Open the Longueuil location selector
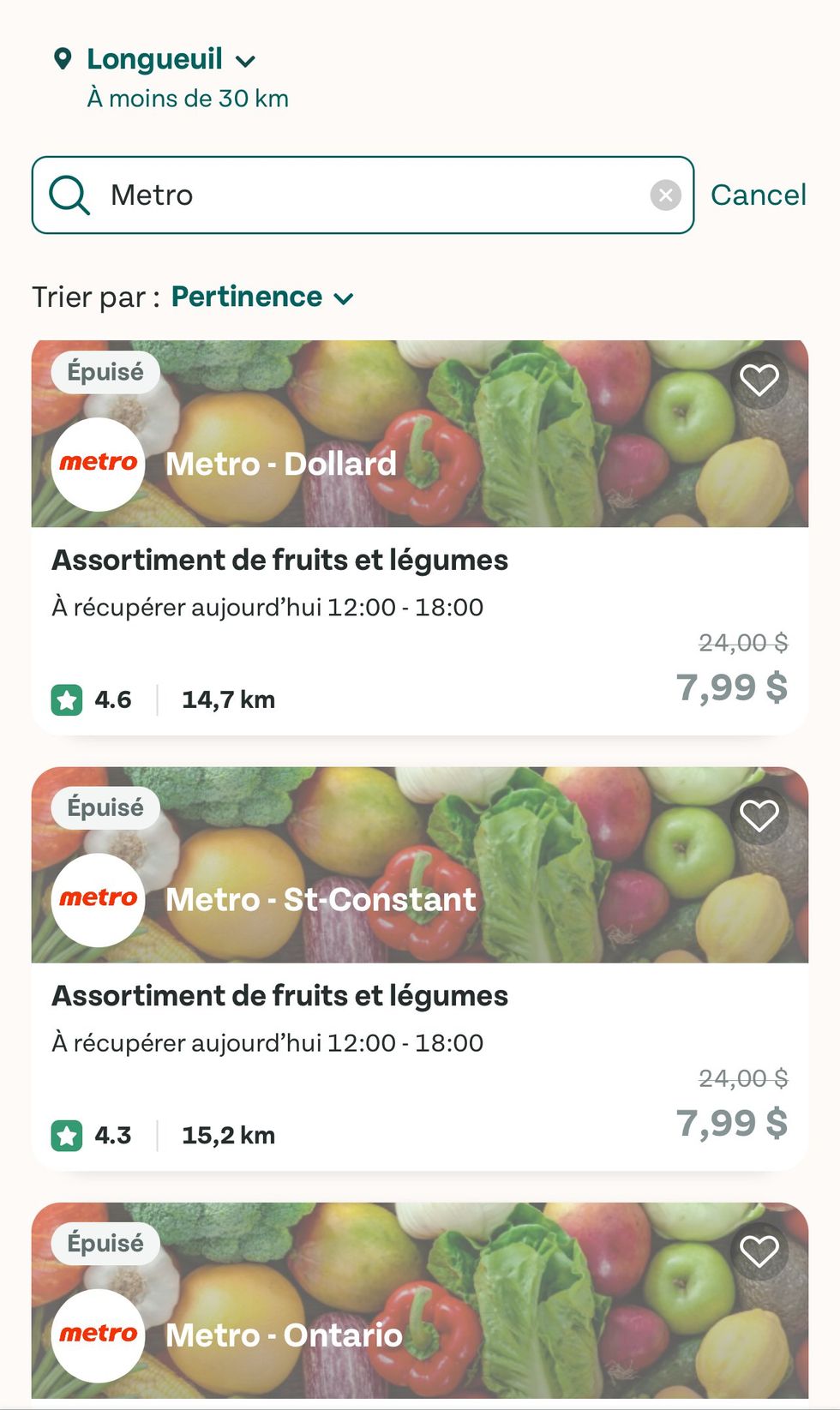Viewport: 840px width, 1410px height. click(154, 58)
